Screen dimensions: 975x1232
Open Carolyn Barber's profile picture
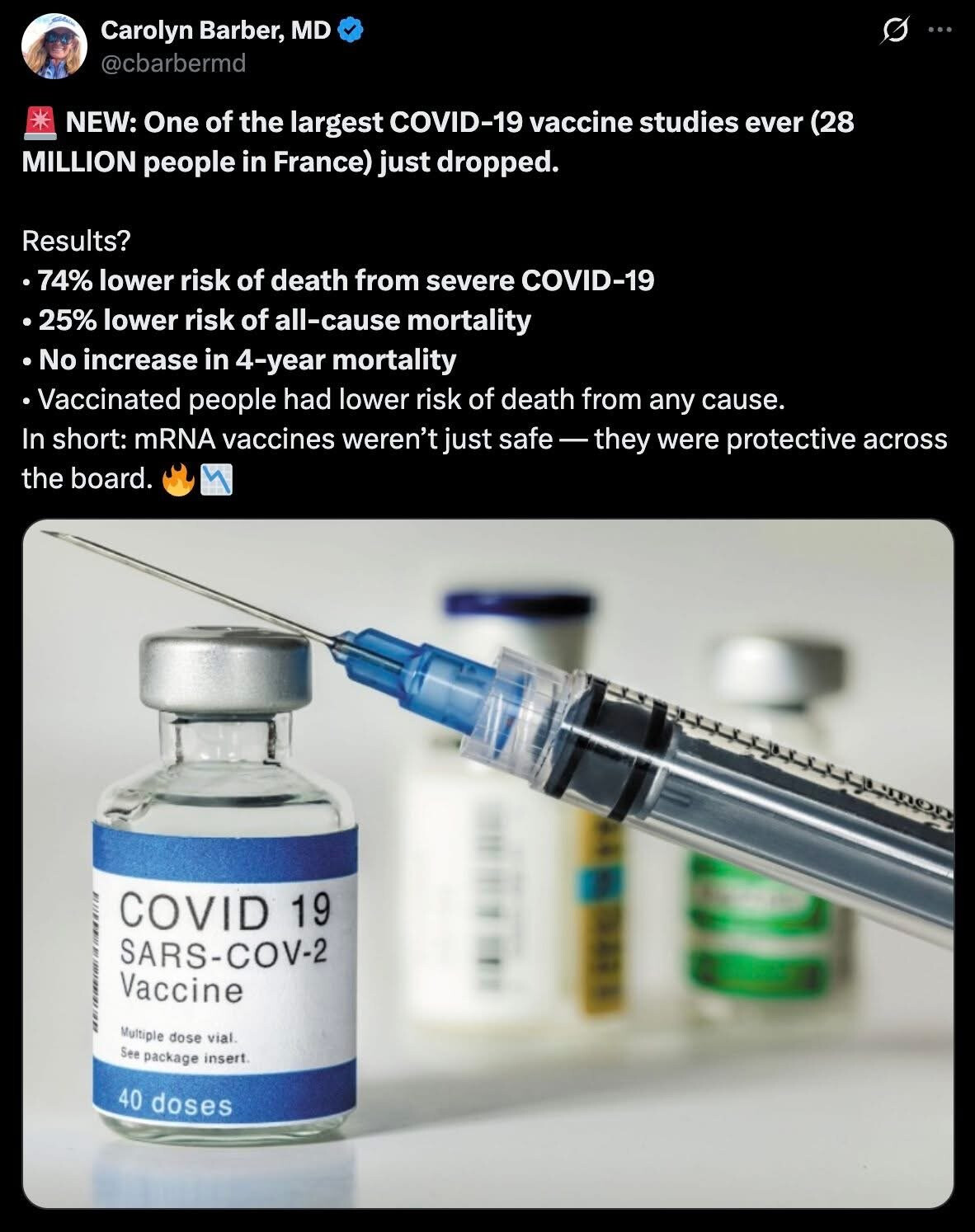point(54,45)
